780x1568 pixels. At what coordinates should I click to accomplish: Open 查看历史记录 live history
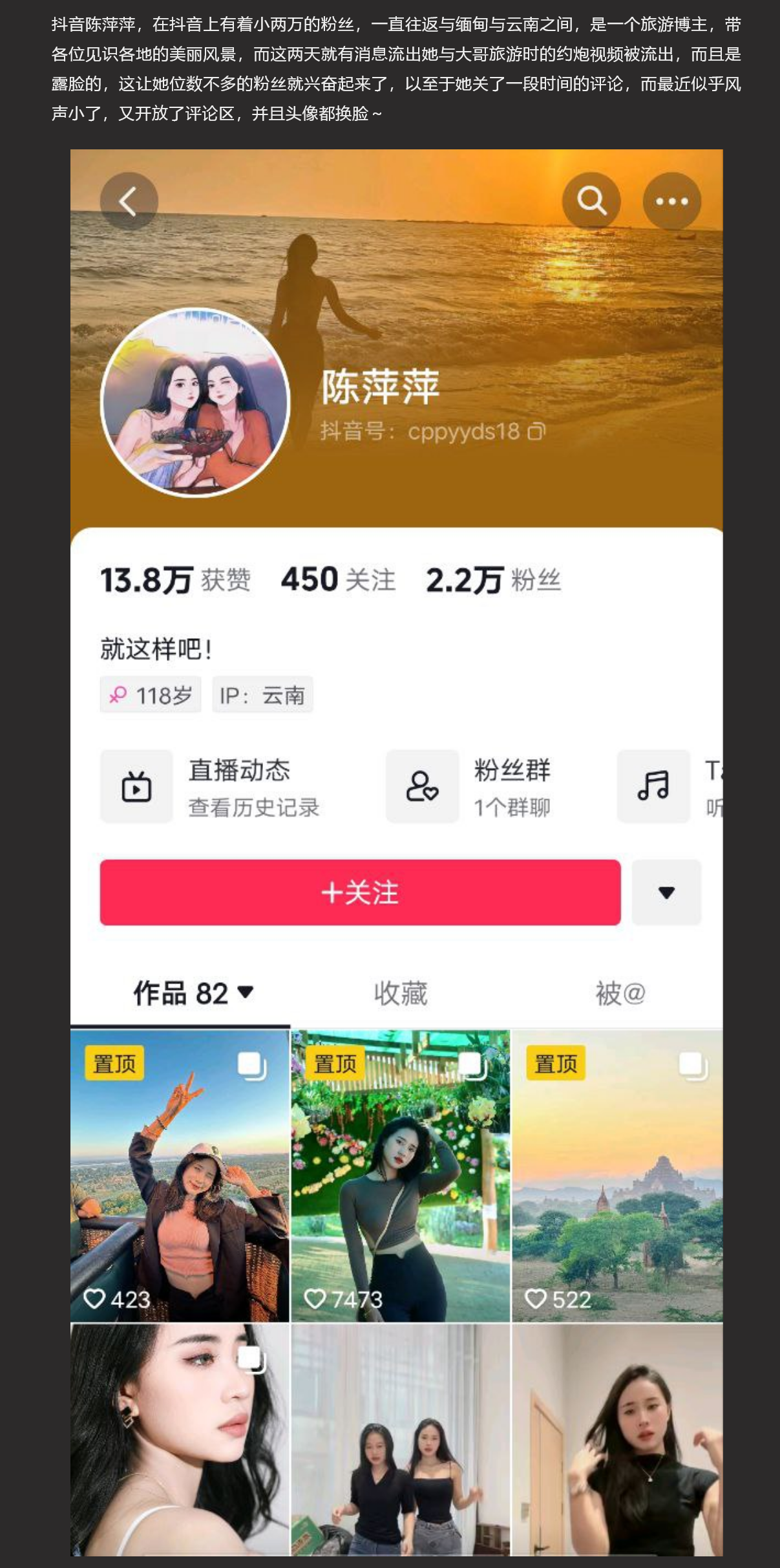(253, 808)
